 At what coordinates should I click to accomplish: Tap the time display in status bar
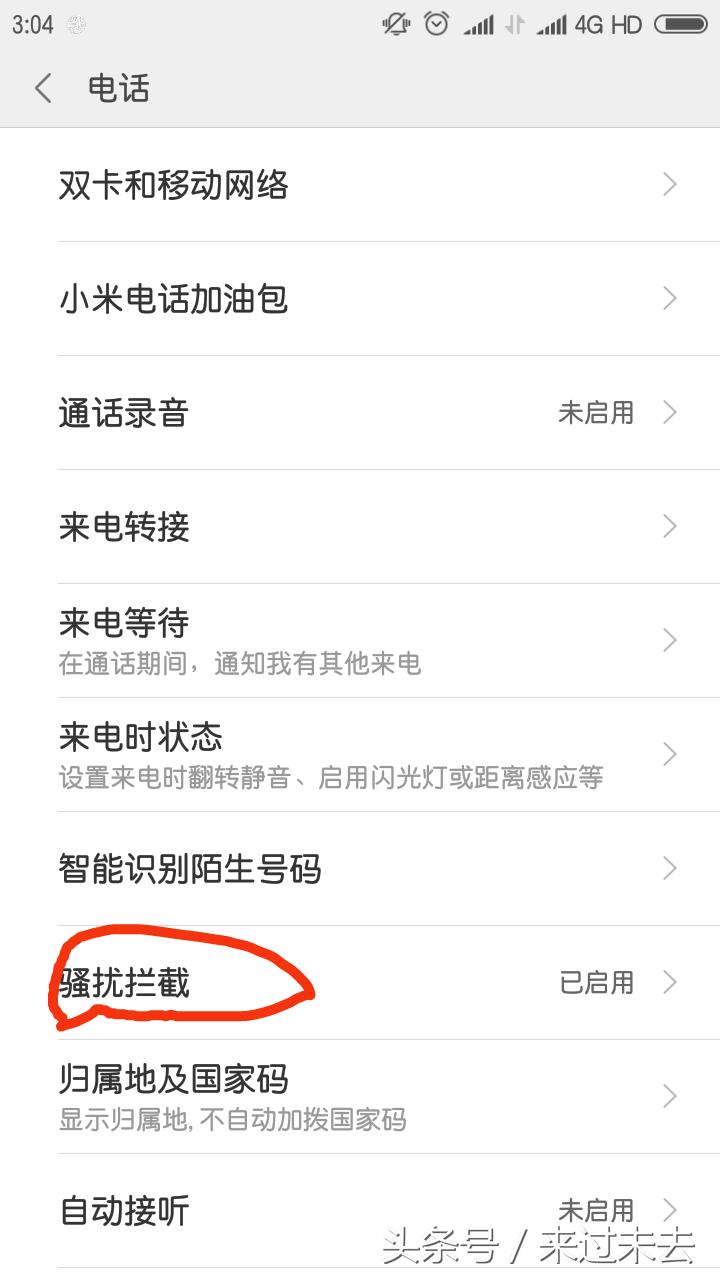(32, 24)
